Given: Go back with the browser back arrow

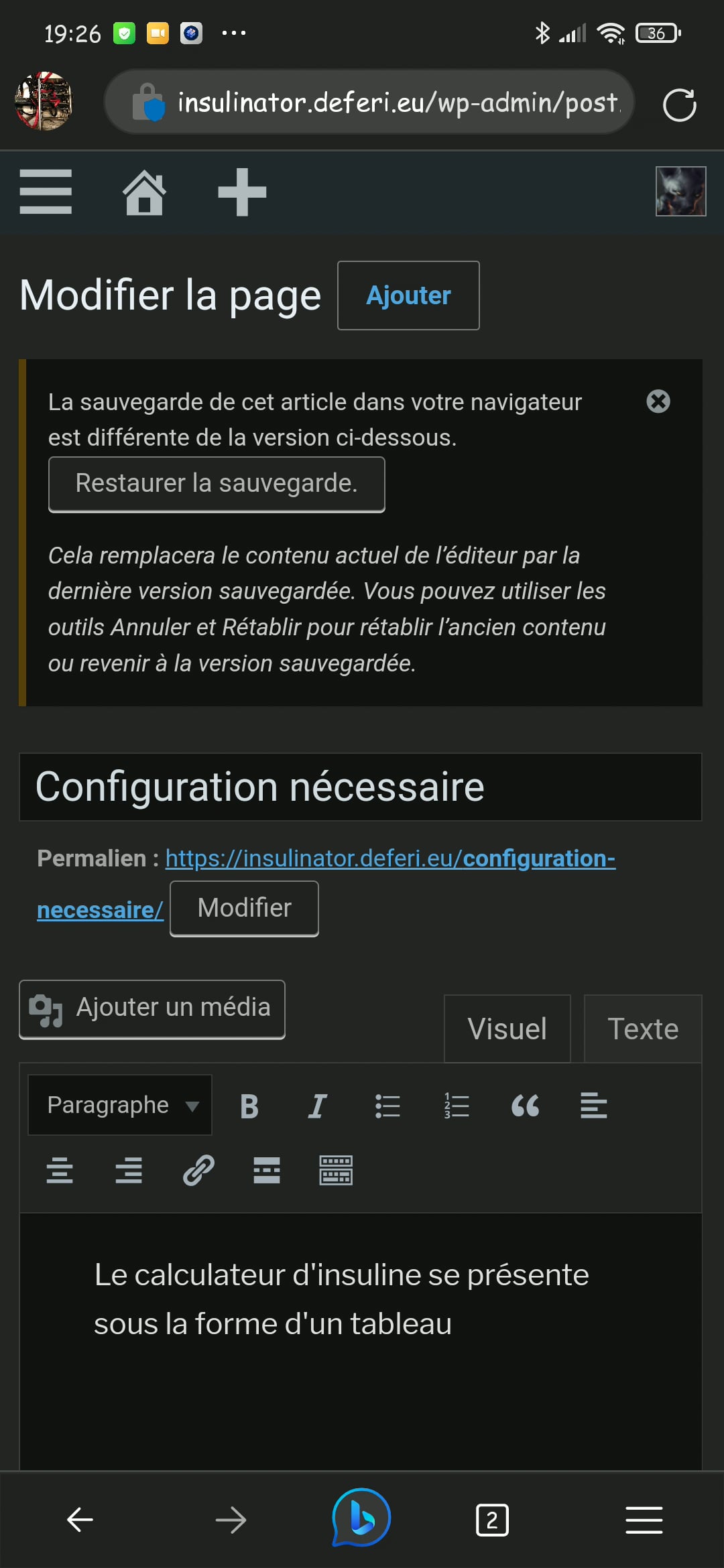Looking at the screenshot, I should pos(80,1520).
